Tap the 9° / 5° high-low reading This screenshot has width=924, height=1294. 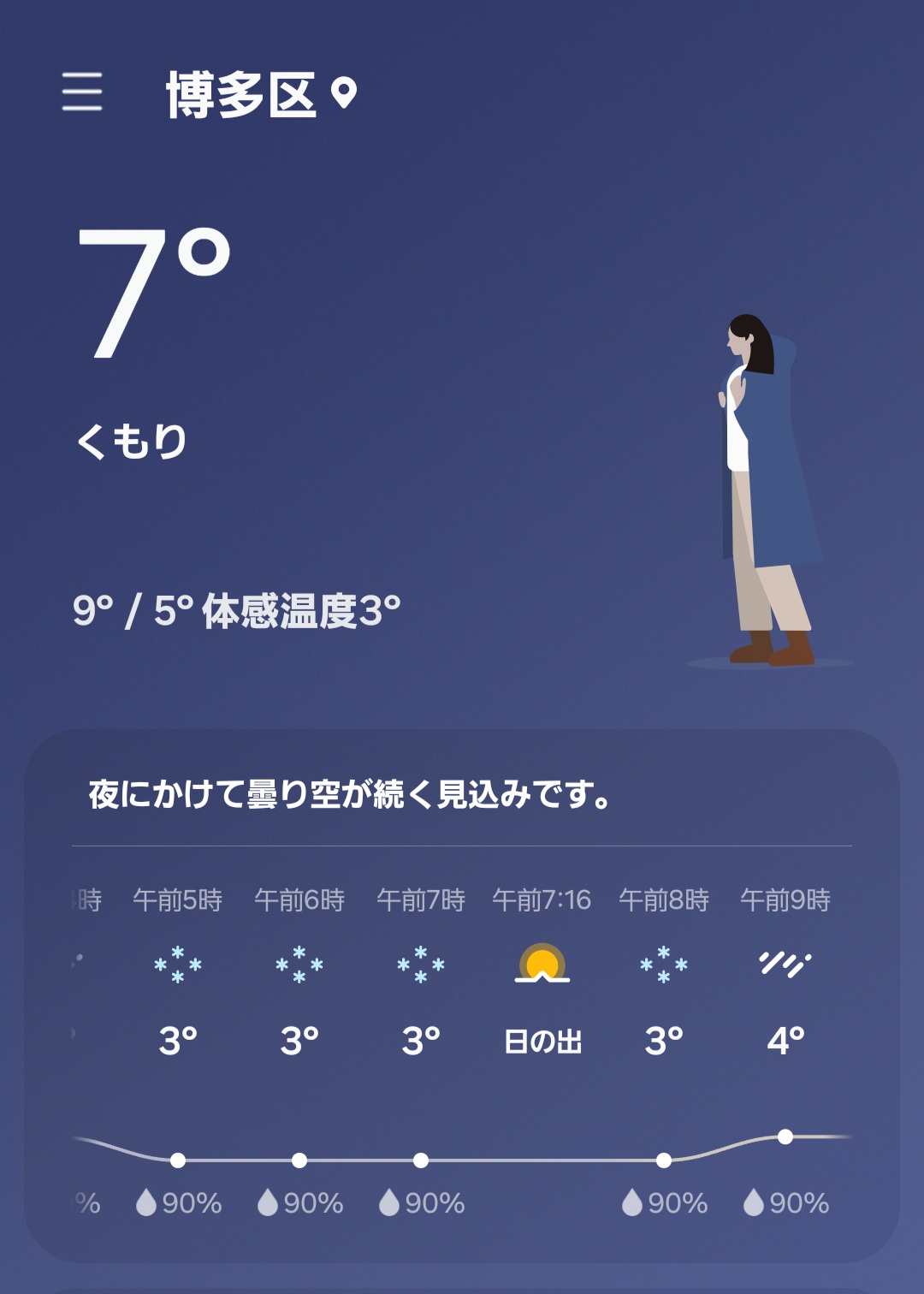click(128, 609)
